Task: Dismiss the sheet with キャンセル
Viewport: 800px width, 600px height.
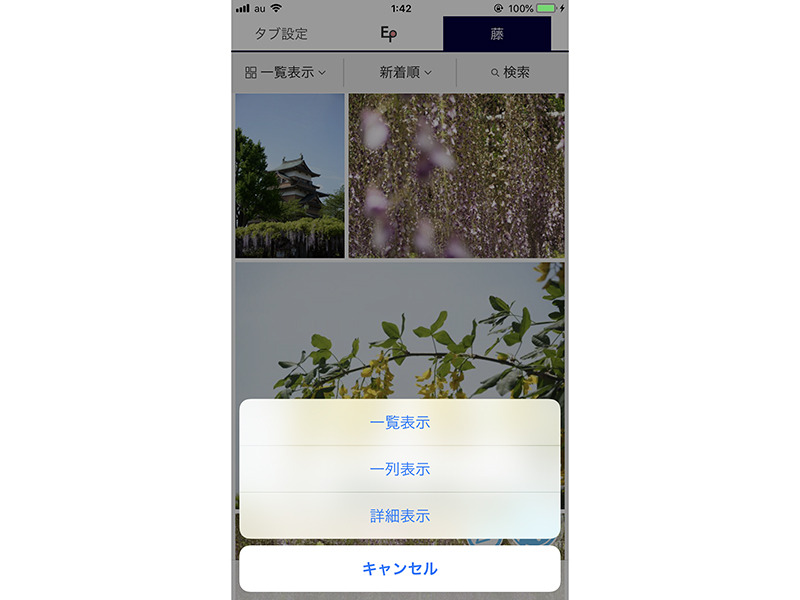Action: point(399,568)
